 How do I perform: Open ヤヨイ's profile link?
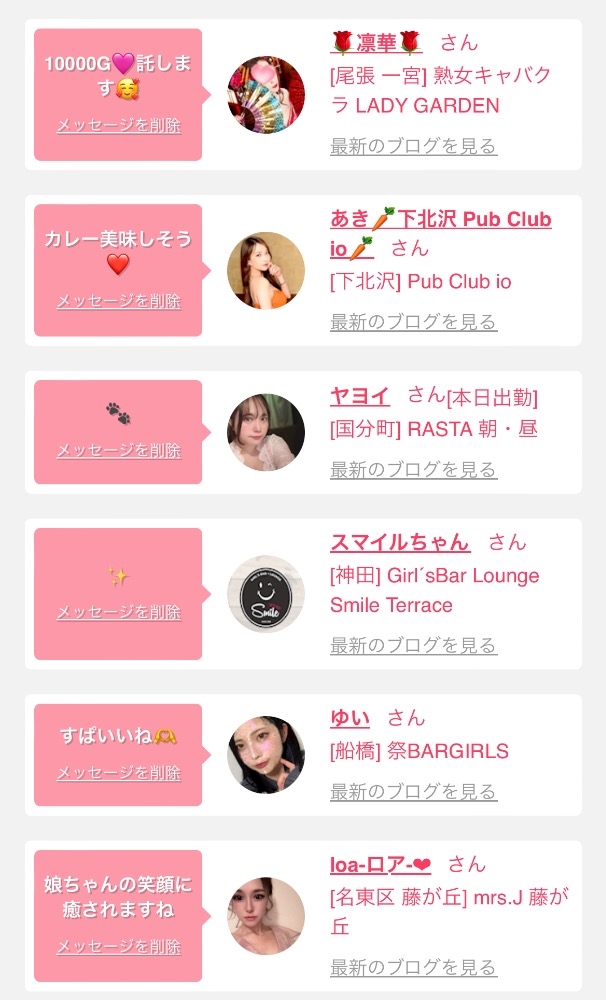click(x=360, y=397)
